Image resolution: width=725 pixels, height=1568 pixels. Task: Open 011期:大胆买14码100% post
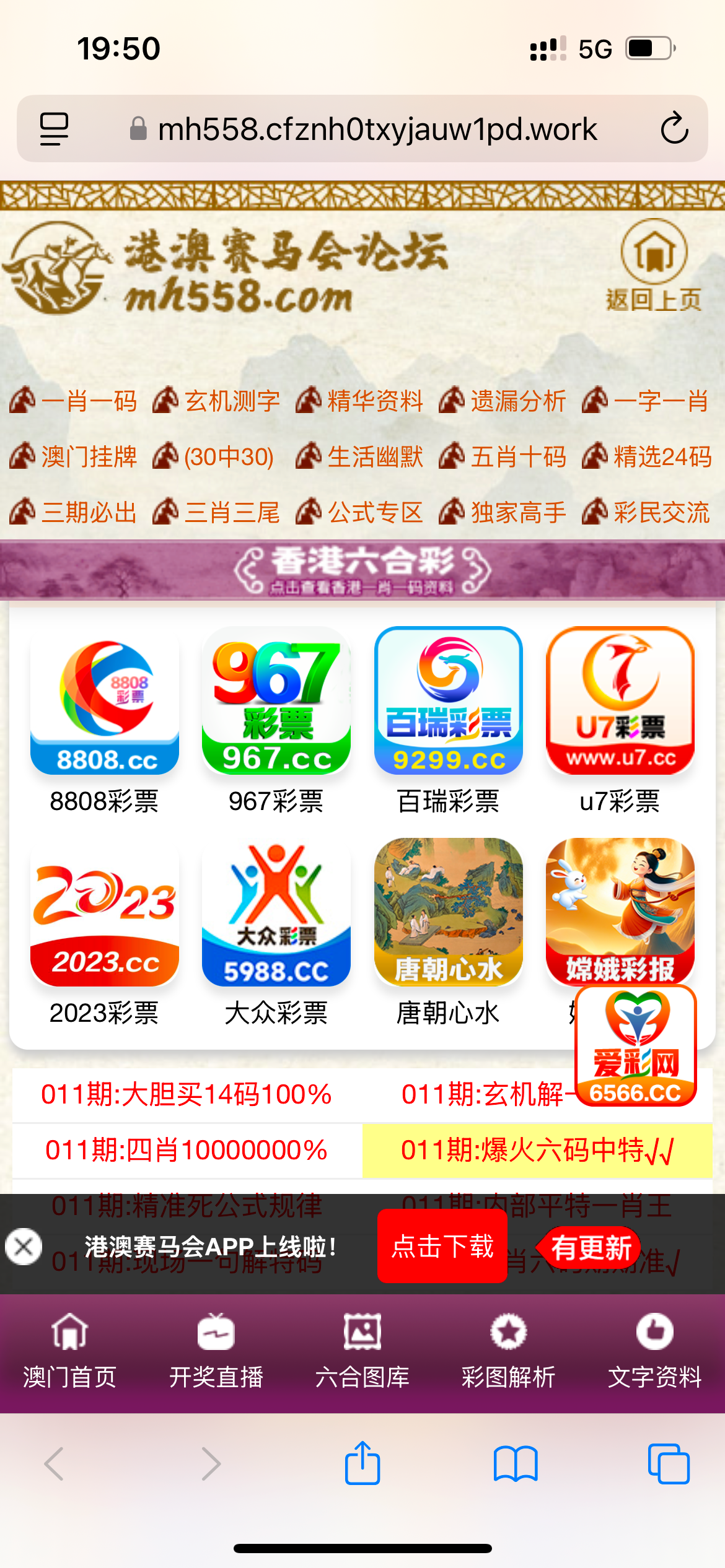[187, 1095]
